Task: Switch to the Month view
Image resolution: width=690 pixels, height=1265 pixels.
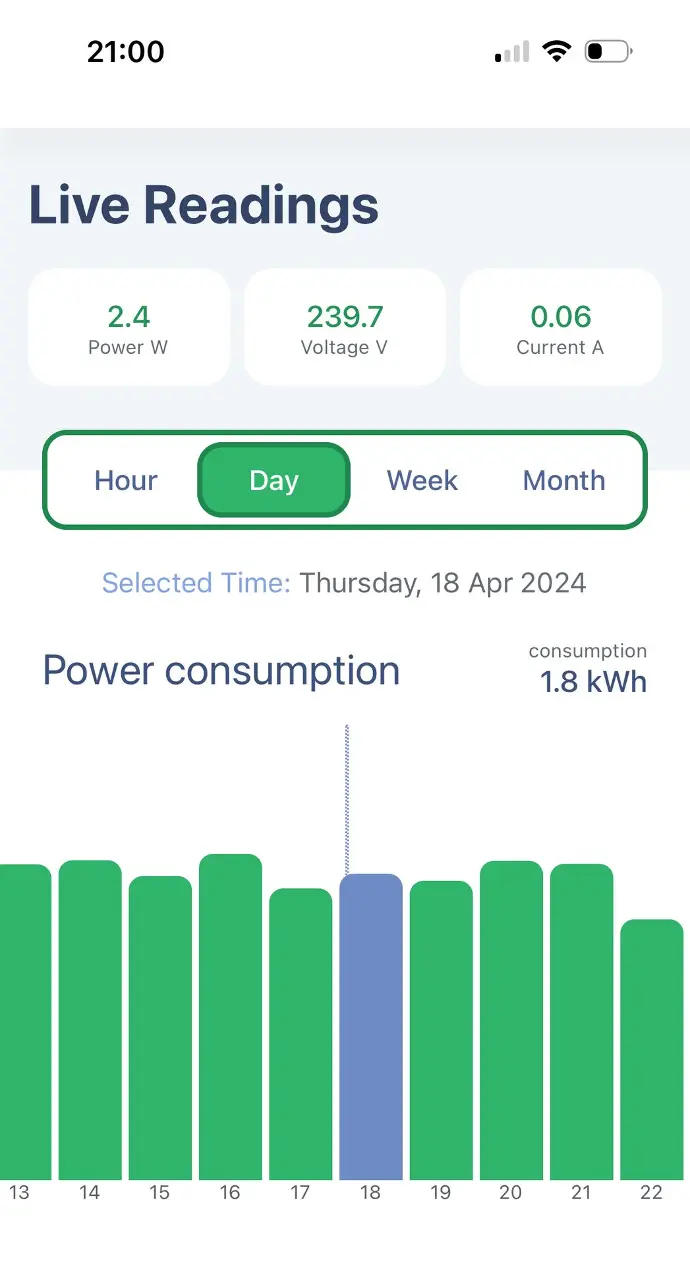Action: [x=564, y=480]
